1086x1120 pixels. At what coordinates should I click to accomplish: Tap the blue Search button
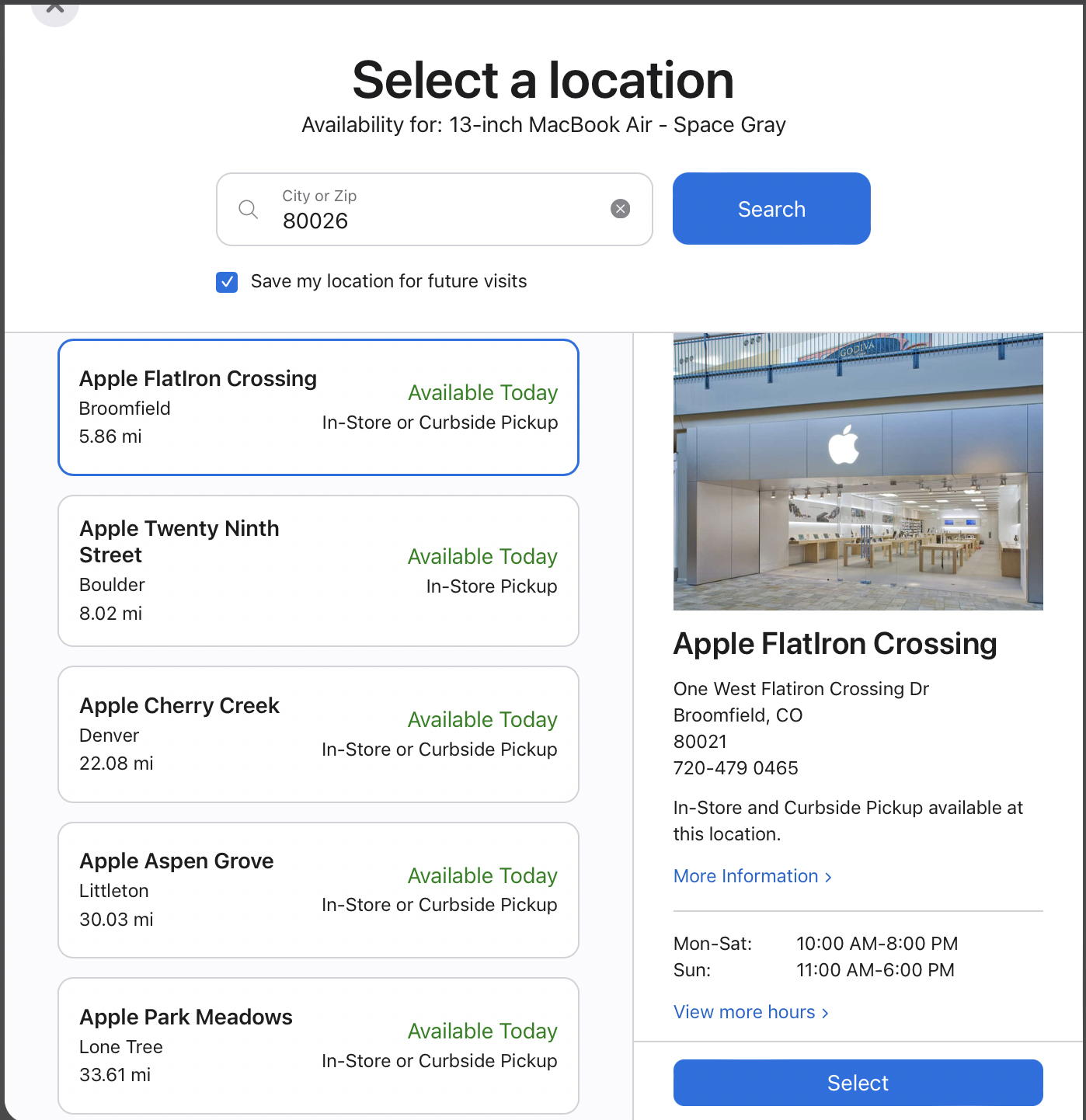tap(771, 209)
